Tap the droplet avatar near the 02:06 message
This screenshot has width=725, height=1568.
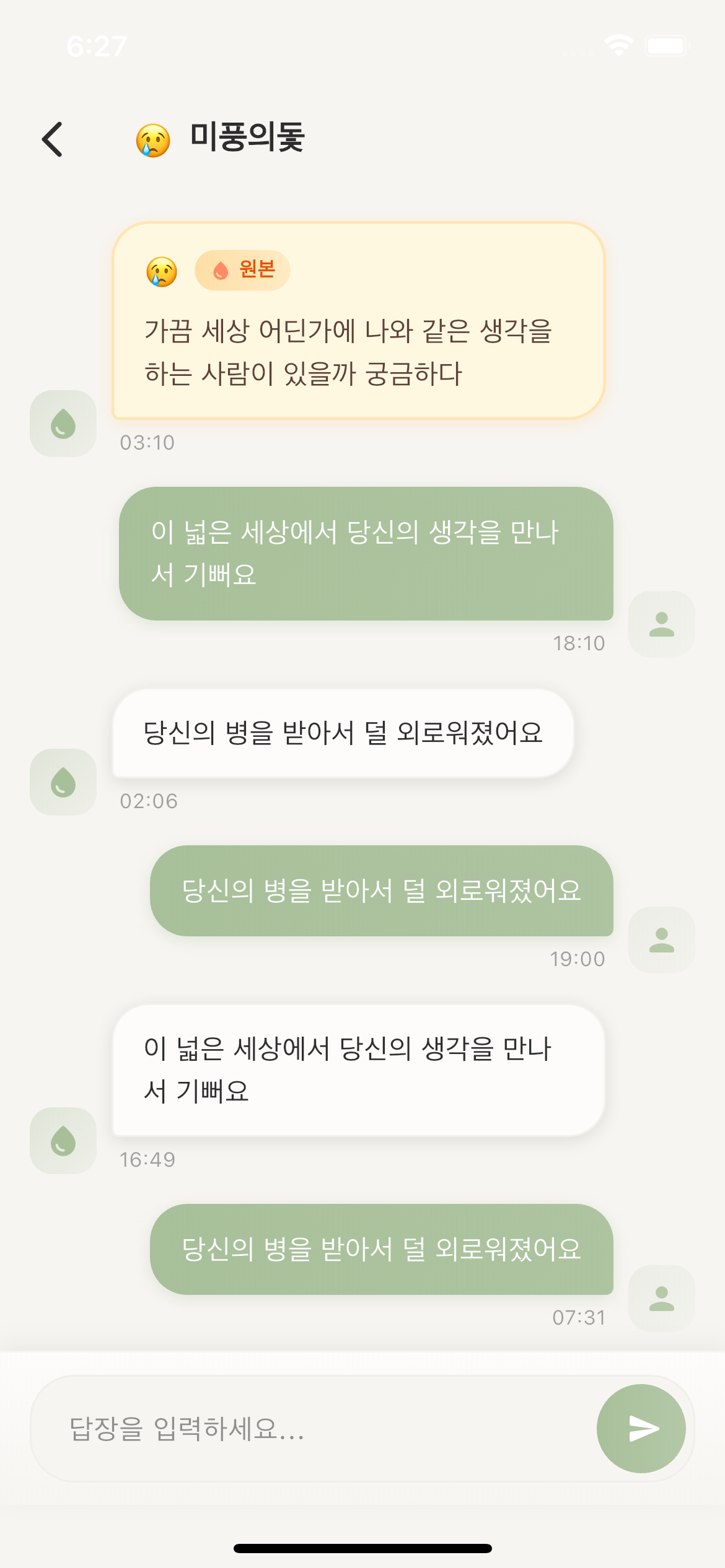[x=62, y=782]
